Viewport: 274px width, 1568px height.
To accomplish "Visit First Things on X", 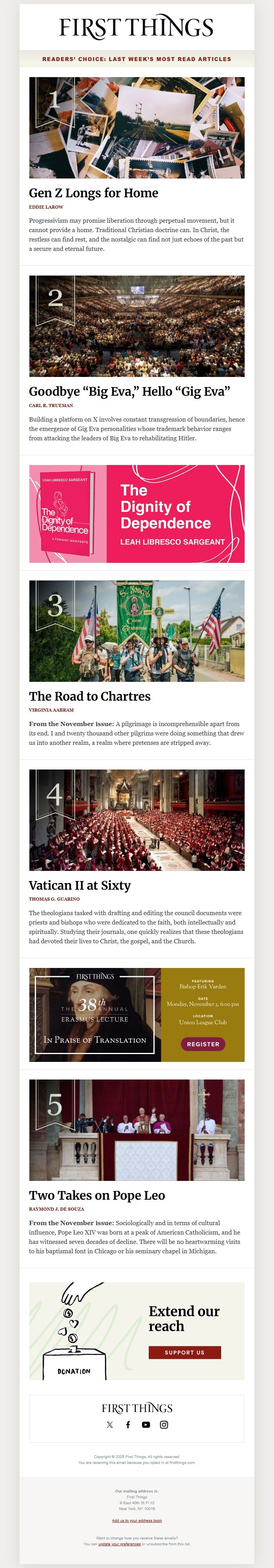I will pyautogui.click(x=110, y=1424).
